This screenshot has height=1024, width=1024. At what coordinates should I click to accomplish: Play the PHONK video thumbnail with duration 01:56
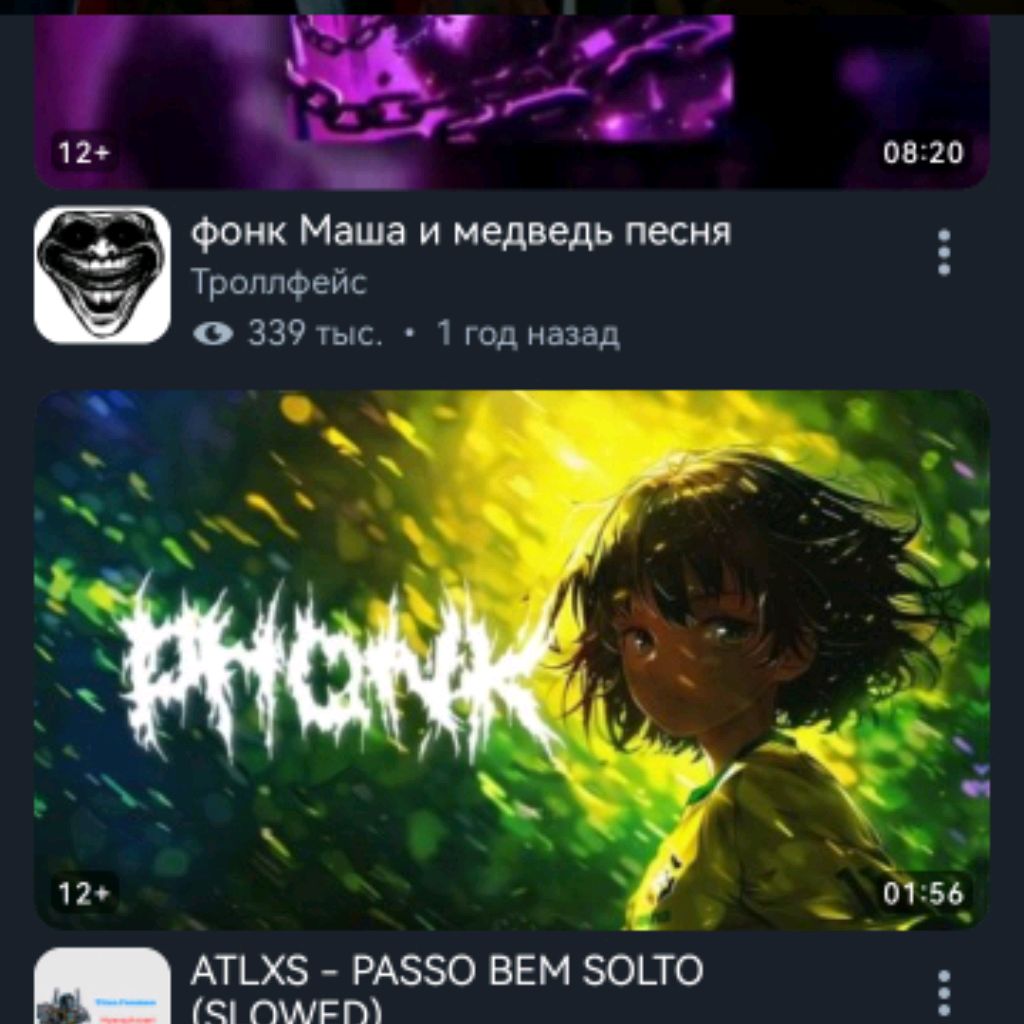click(x=512, y=660)
